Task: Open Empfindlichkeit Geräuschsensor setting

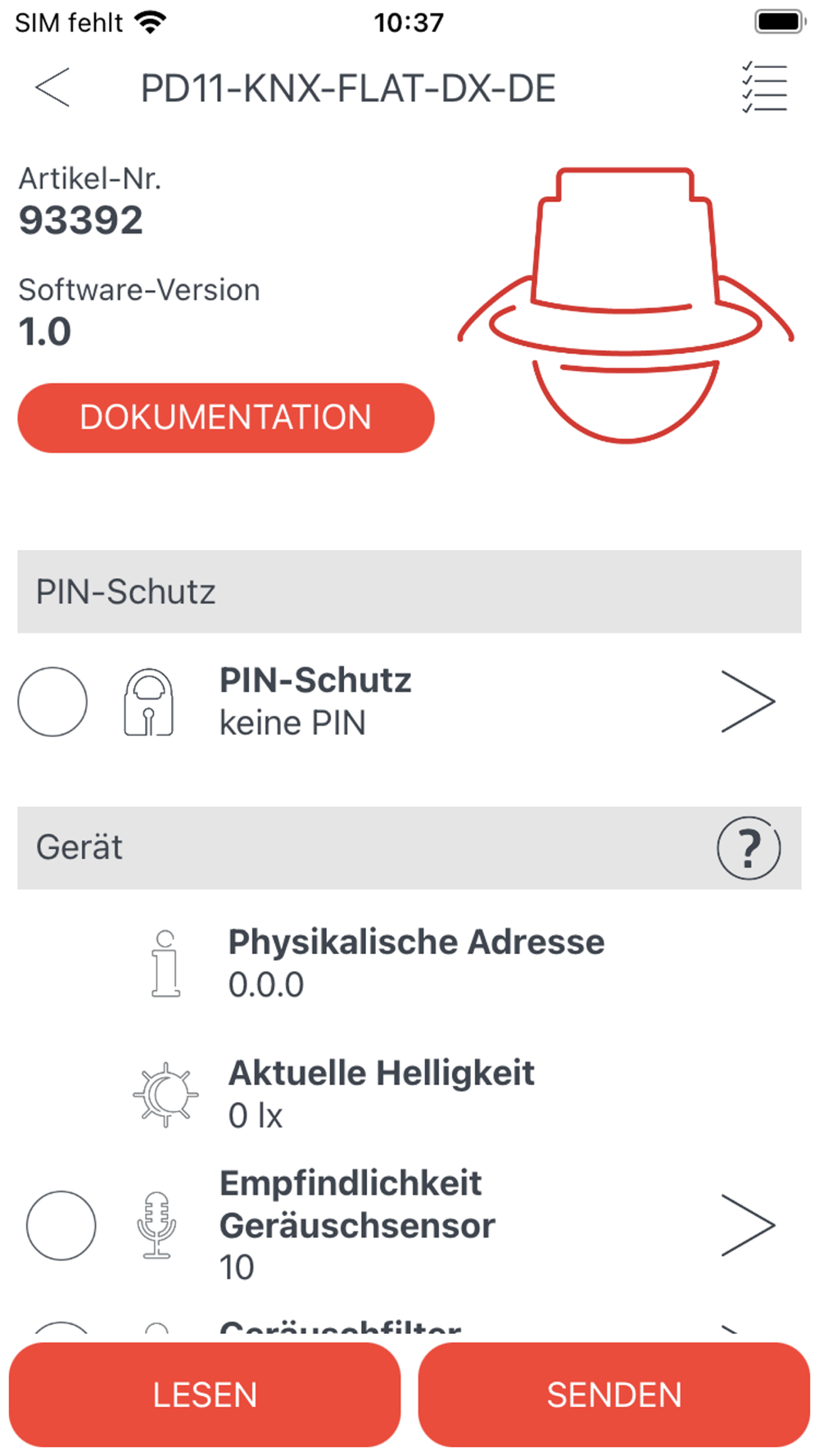Action: [x=747, y=1225]
